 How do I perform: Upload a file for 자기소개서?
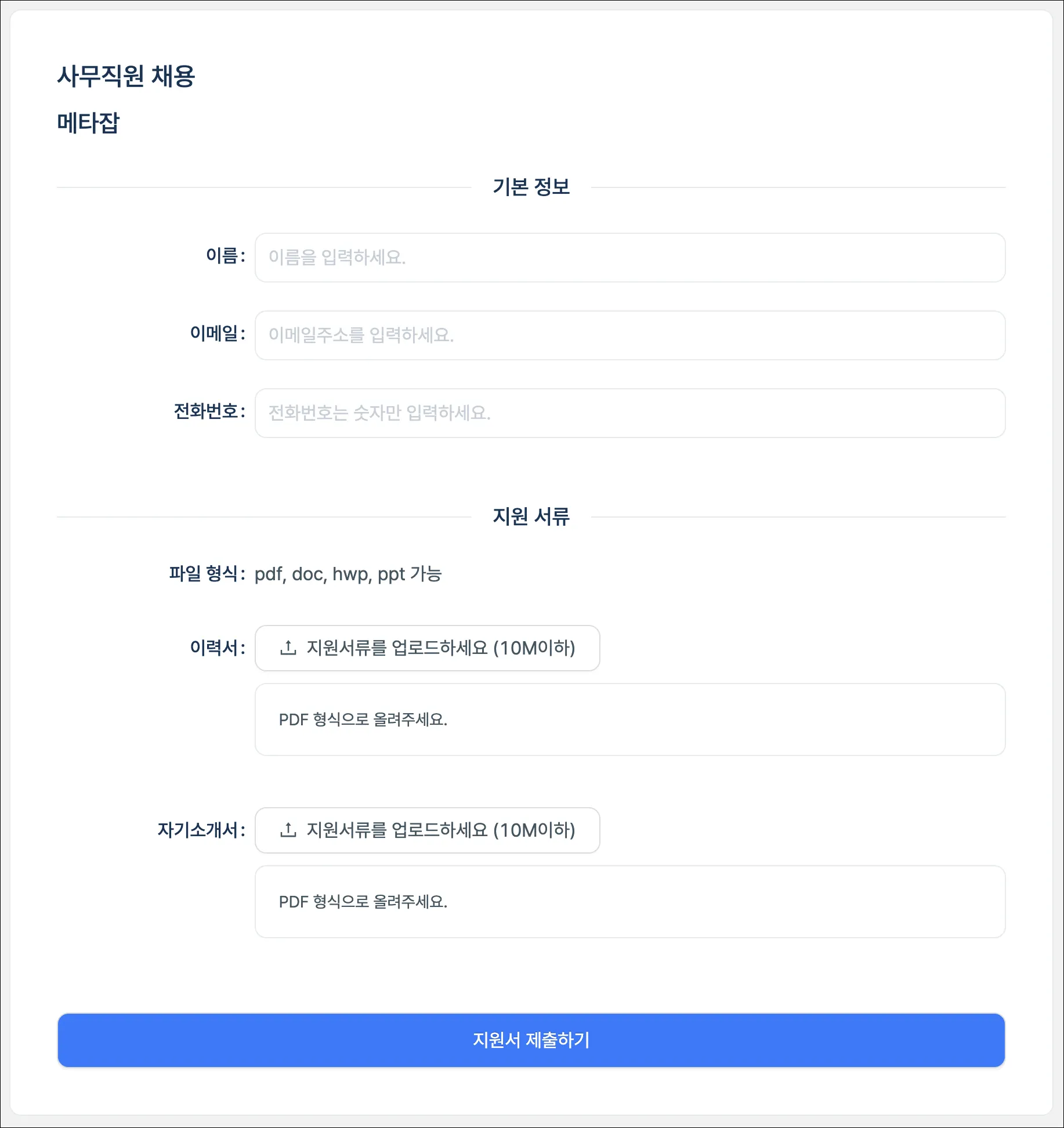click(428, 830)
